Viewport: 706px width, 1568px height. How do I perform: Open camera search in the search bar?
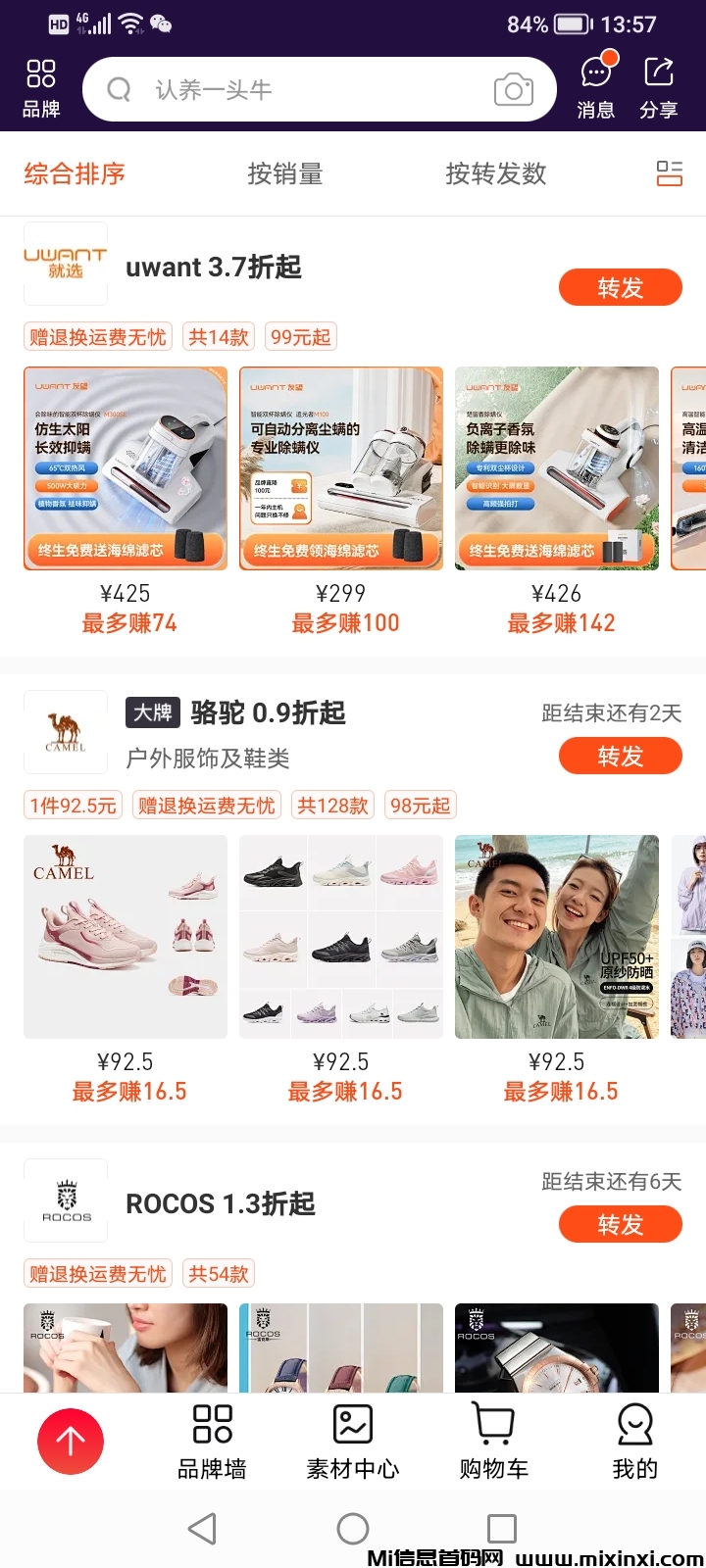[x=513, y=90]
